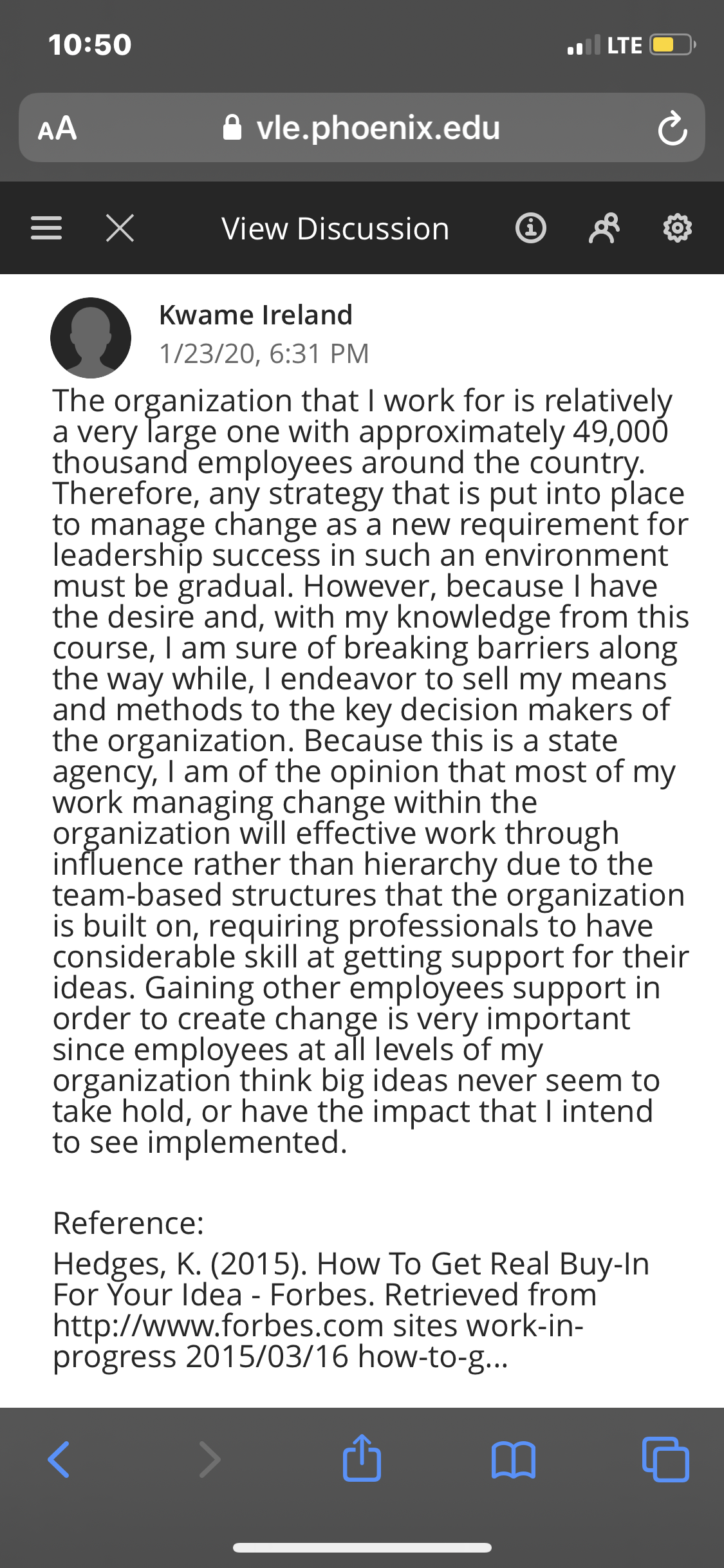Tap the vle.phoenix.edu address bar
The height and width of the screenshot is (1568, 724).
(362, 127)
